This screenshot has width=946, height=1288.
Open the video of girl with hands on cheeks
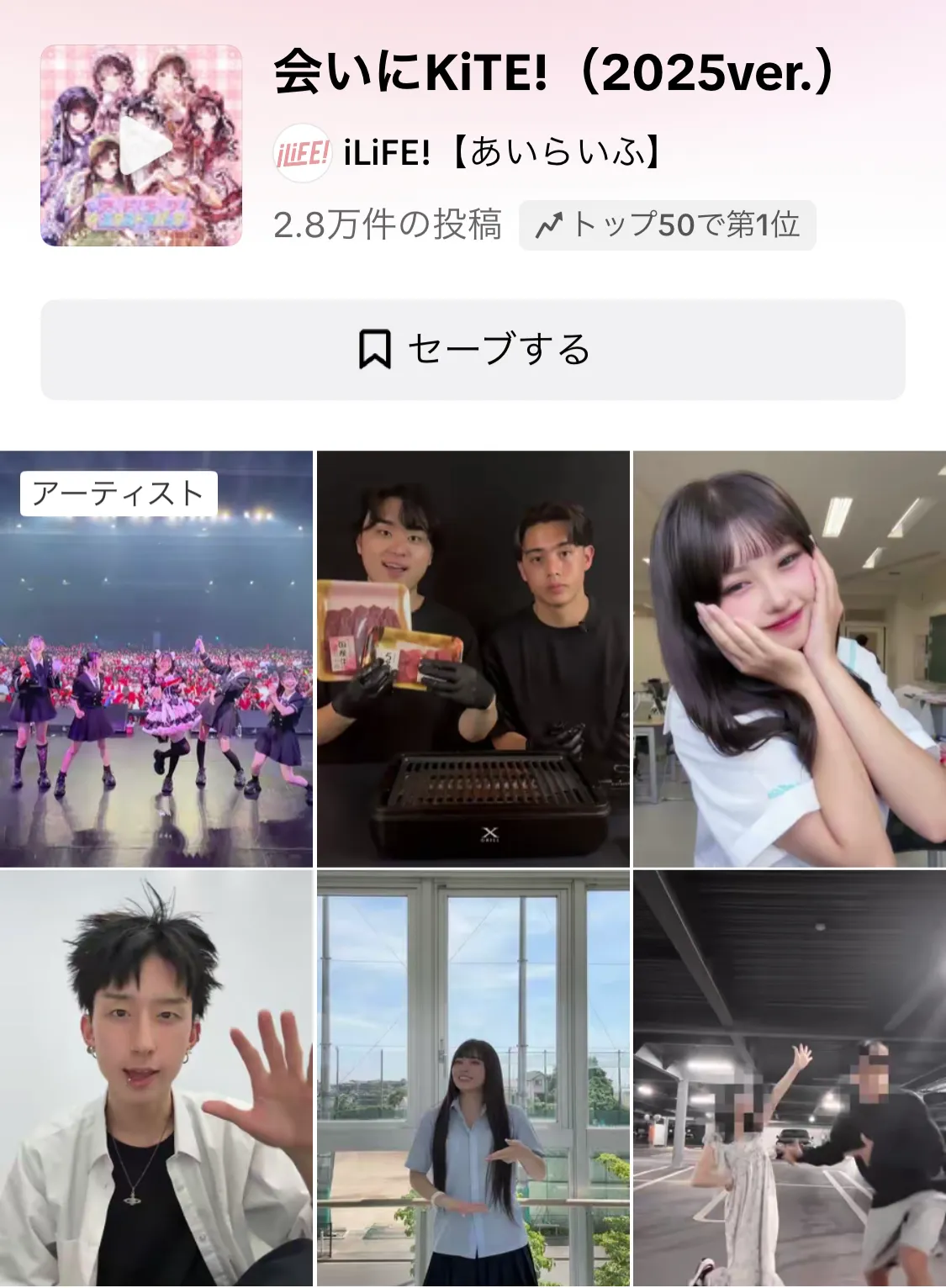tap(789, 658)
